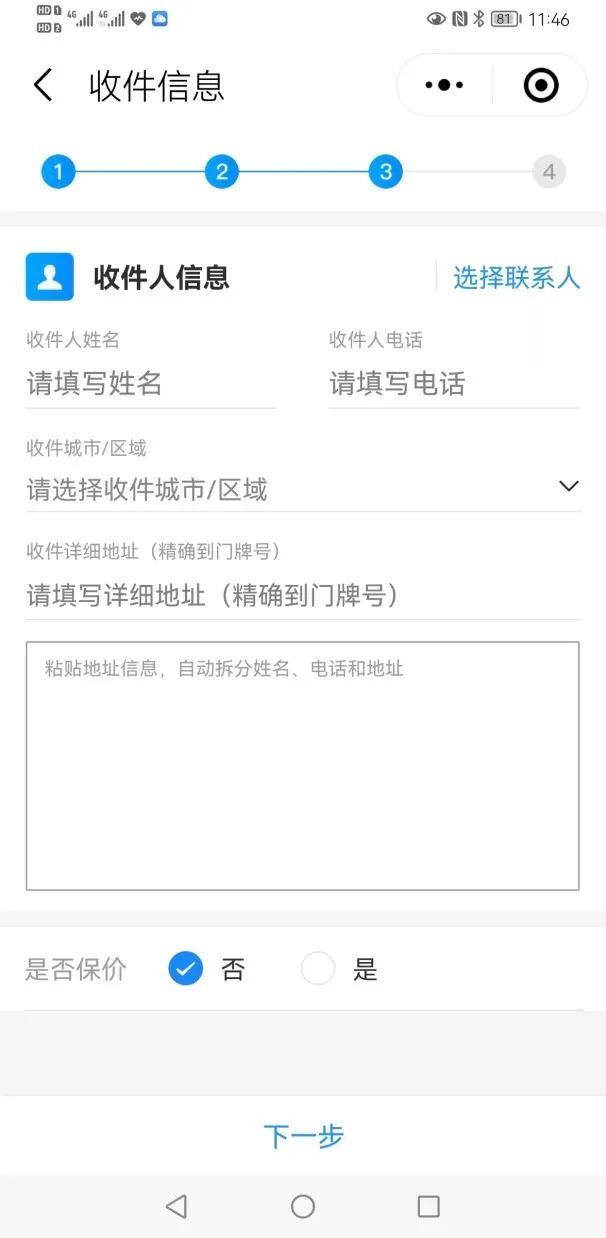Focus the 收件人电话 phone field
Image resolution: width=606 pixels, height=1238 pixels.
[454, 384]
